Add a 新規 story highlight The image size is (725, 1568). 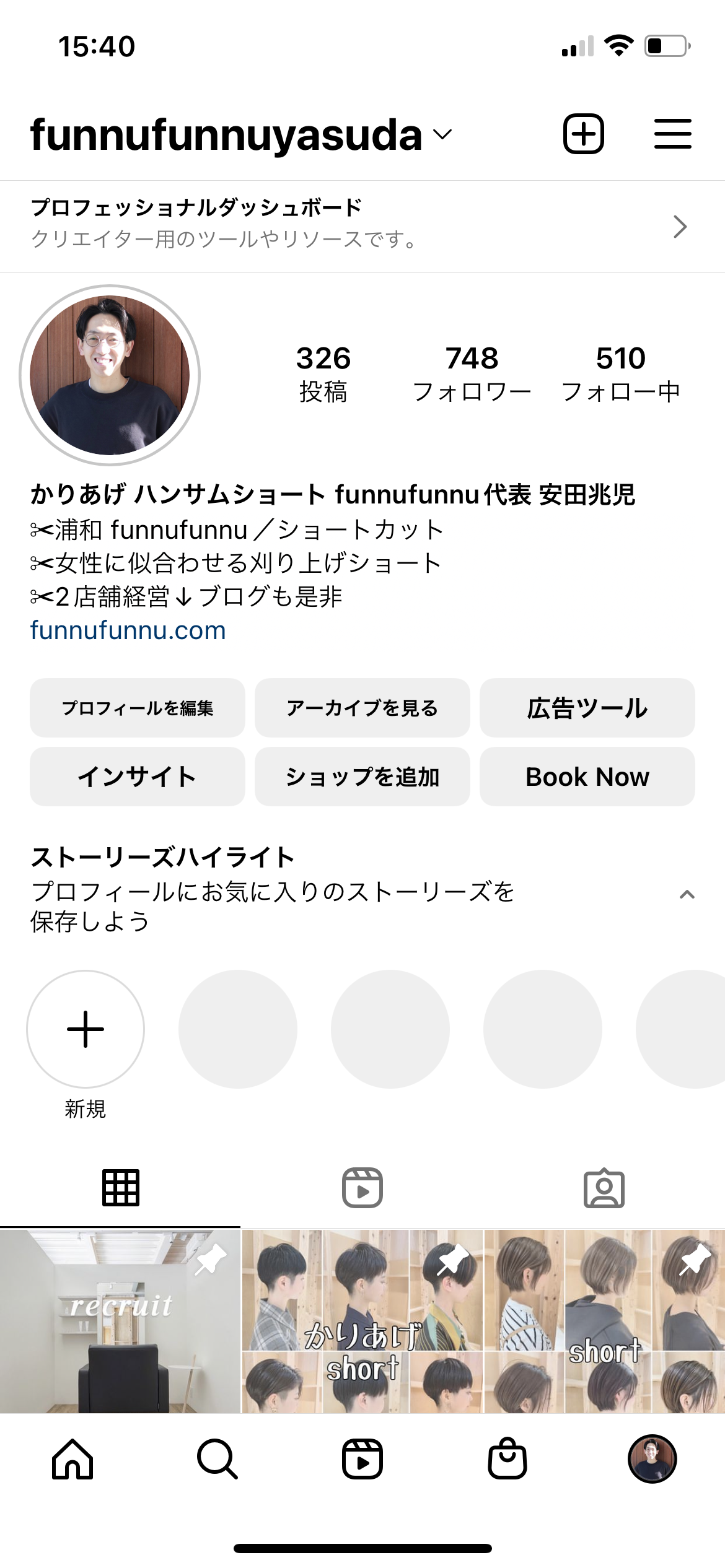pos(86,1029)
